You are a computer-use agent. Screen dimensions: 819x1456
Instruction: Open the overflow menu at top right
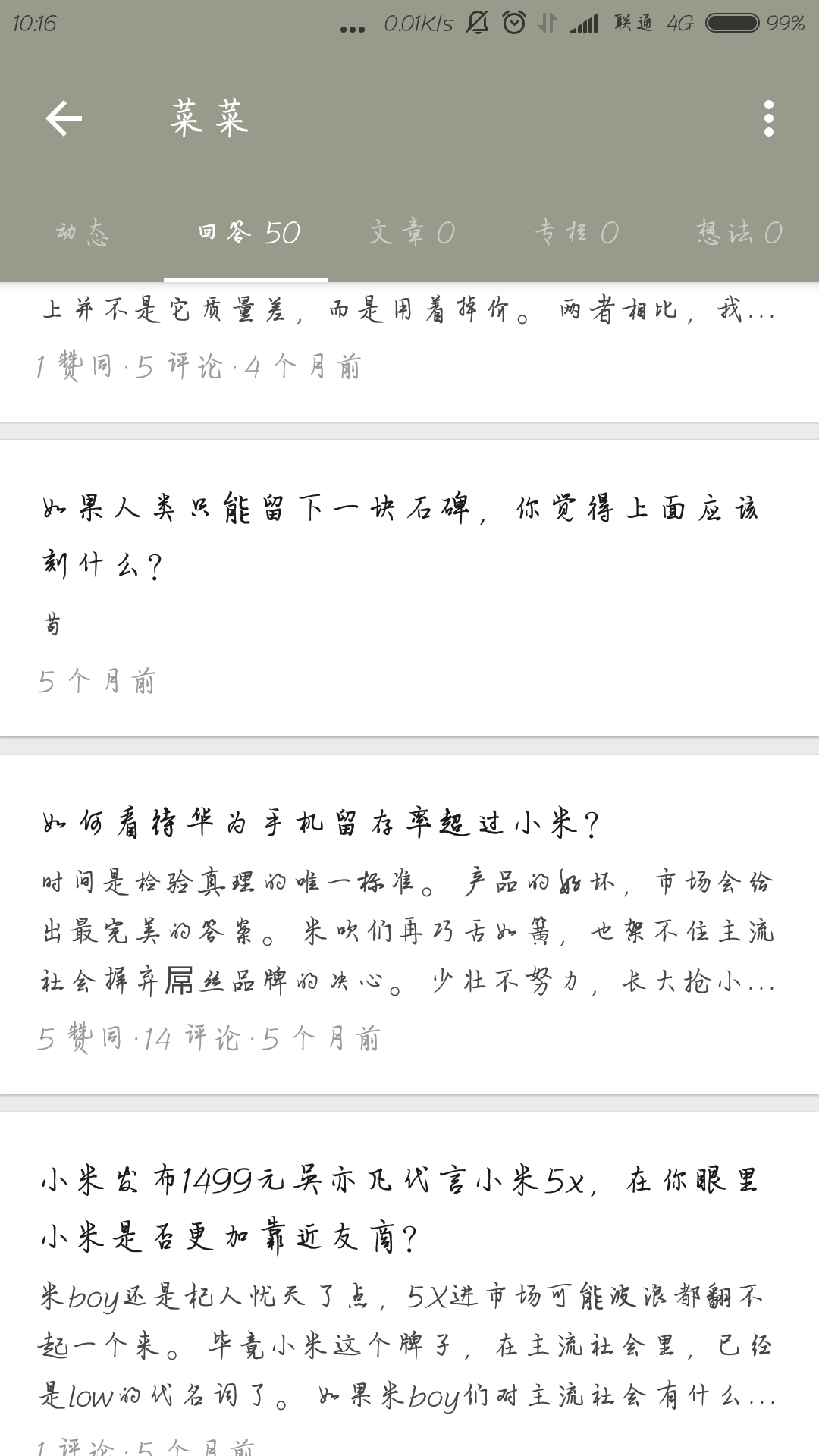[x=769, y=118]
